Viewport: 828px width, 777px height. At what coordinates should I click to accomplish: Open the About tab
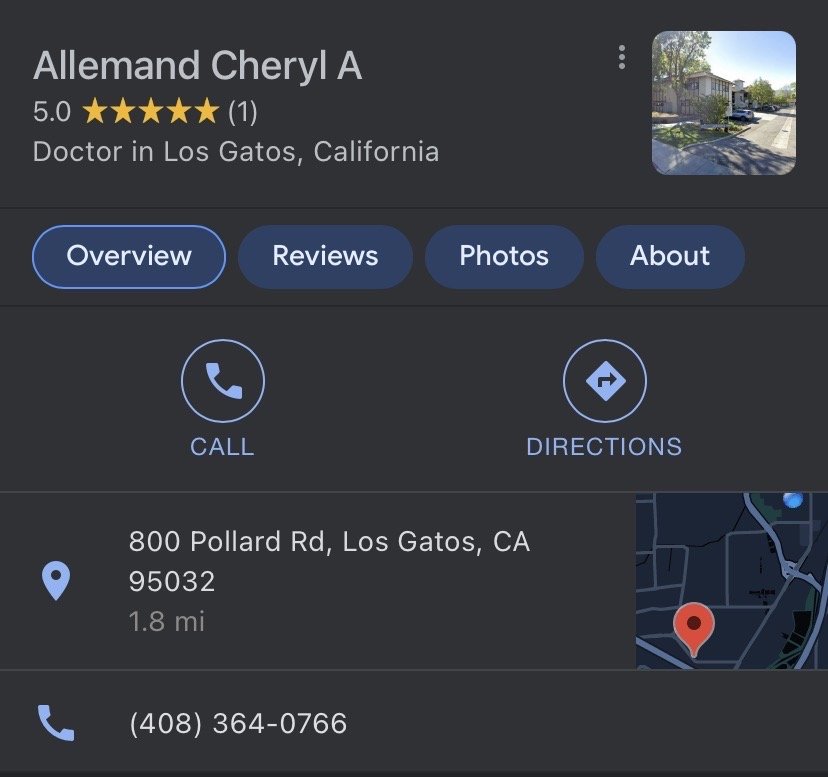click(x=670, y=256)
